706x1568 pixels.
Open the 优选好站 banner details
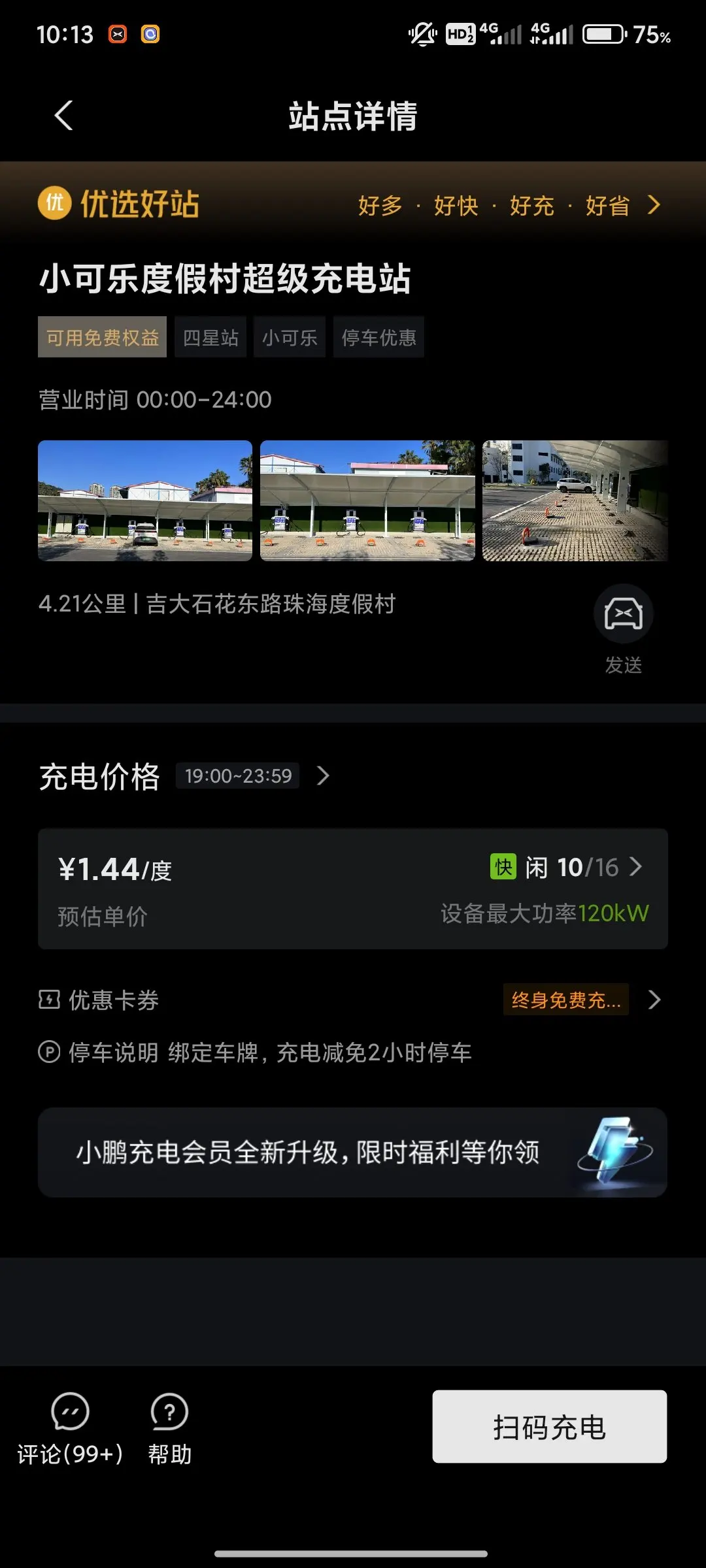353,204
